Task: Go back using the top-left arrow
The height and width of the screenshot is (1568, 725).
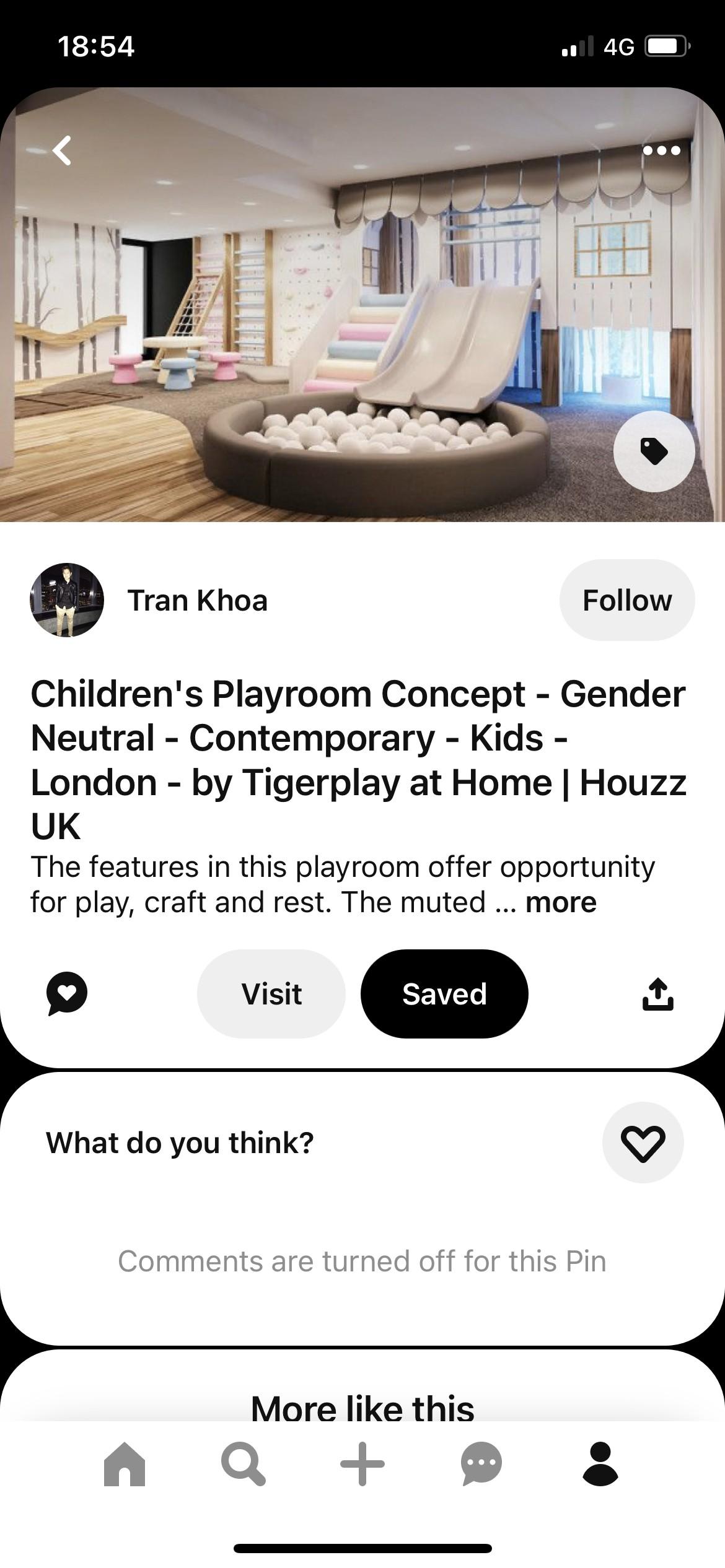Action: point(62,150)
